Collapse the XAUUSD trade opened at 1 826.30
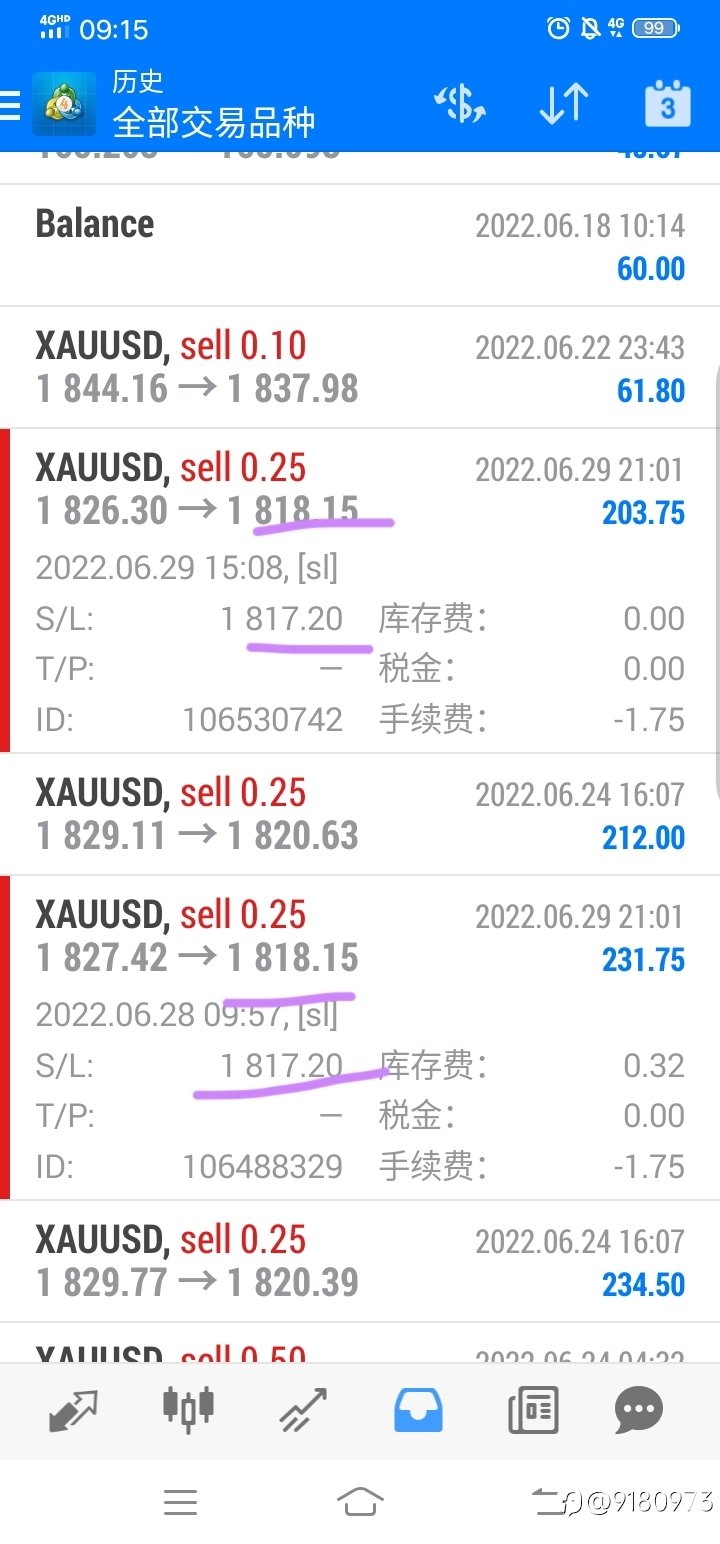Viewport: 720px width, 1544px height. tap(360, 490)
